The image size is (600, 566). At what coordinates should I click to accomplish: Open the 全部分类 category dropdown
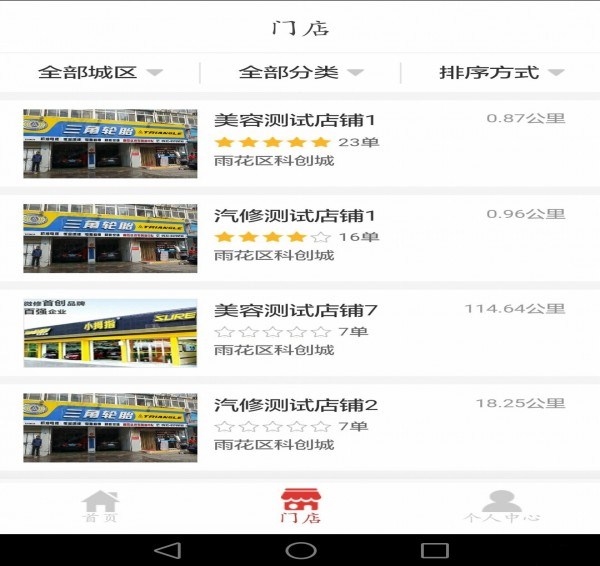coord(300,72)
